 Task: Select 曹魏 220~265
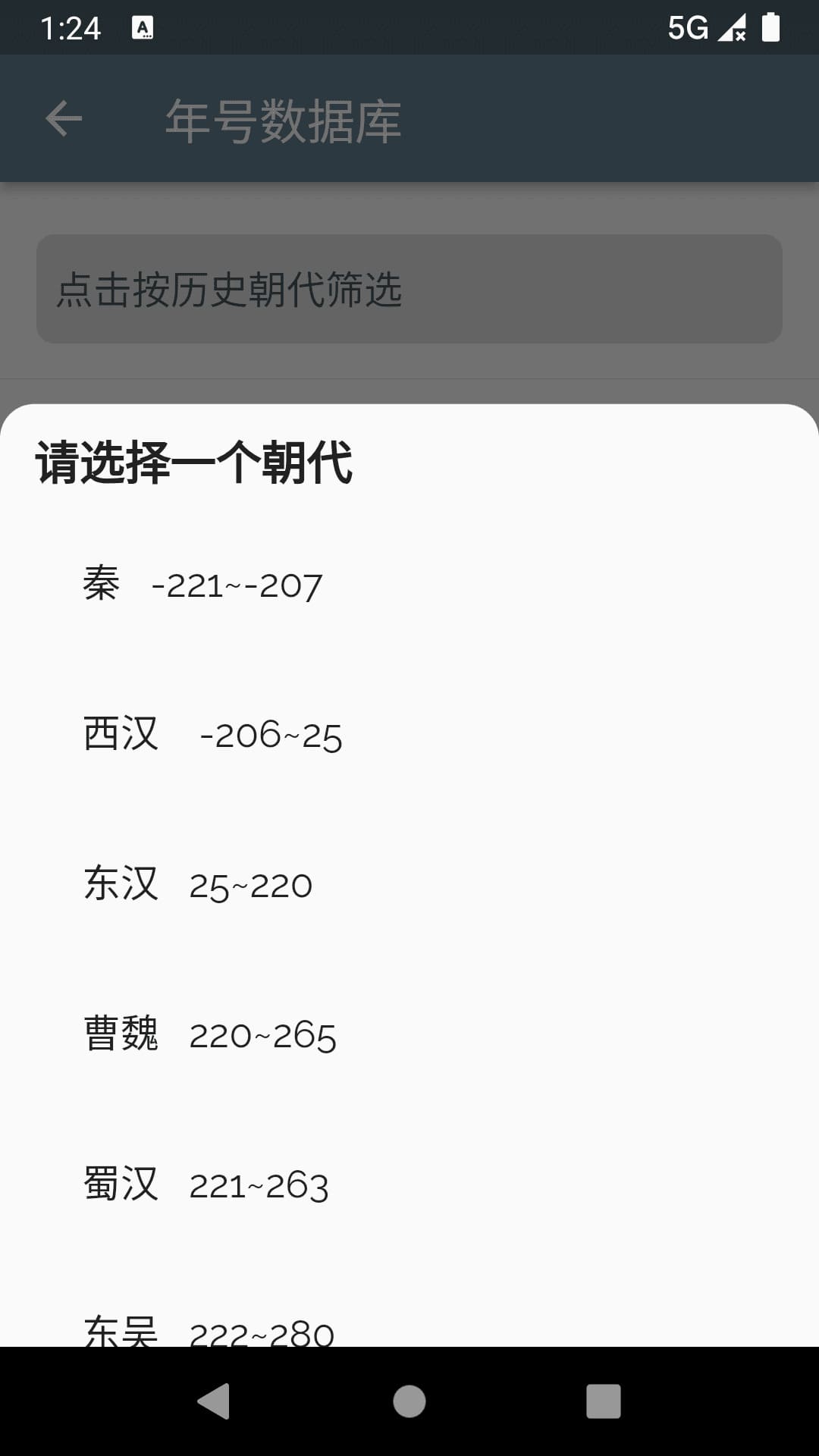pos(210,1034)
